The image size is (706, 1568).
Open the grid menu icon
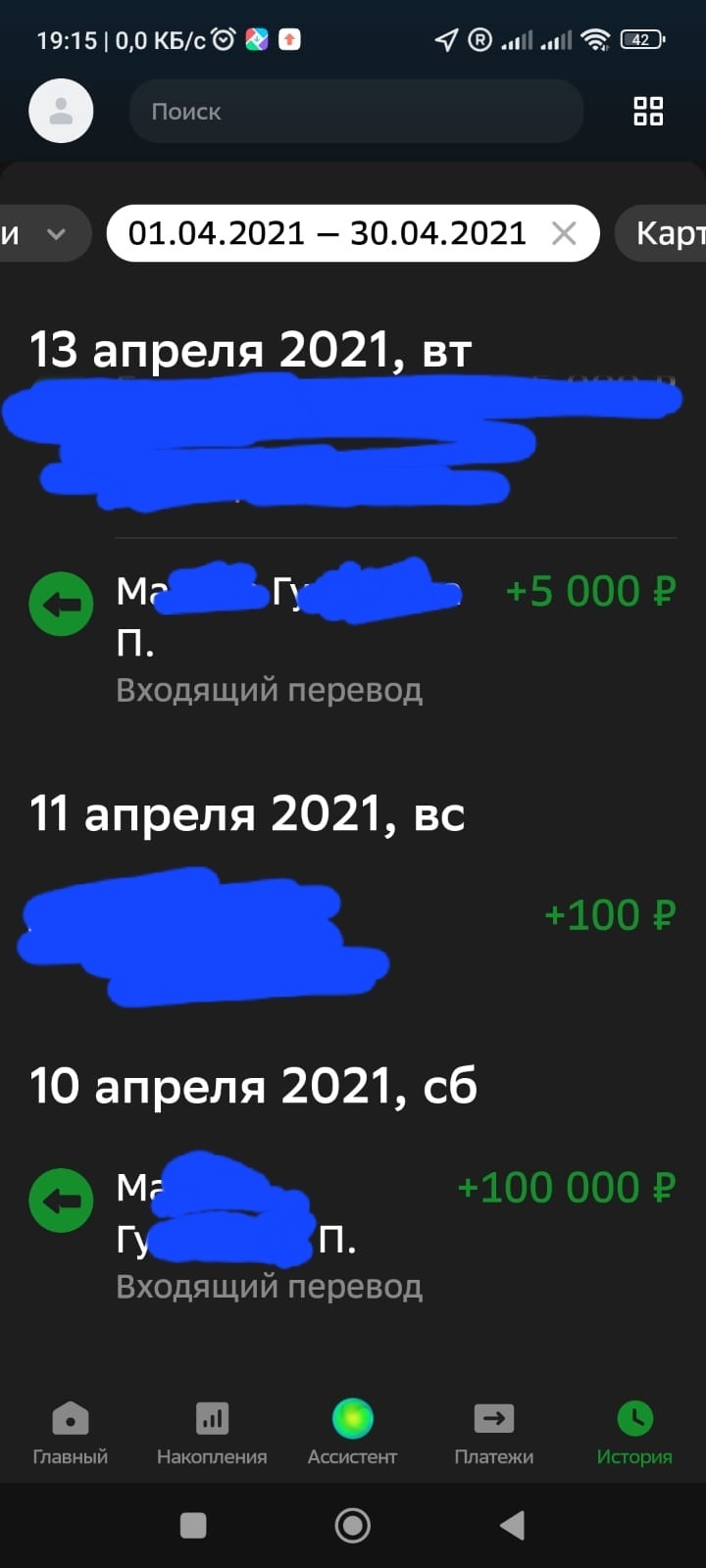pos(648,112)
